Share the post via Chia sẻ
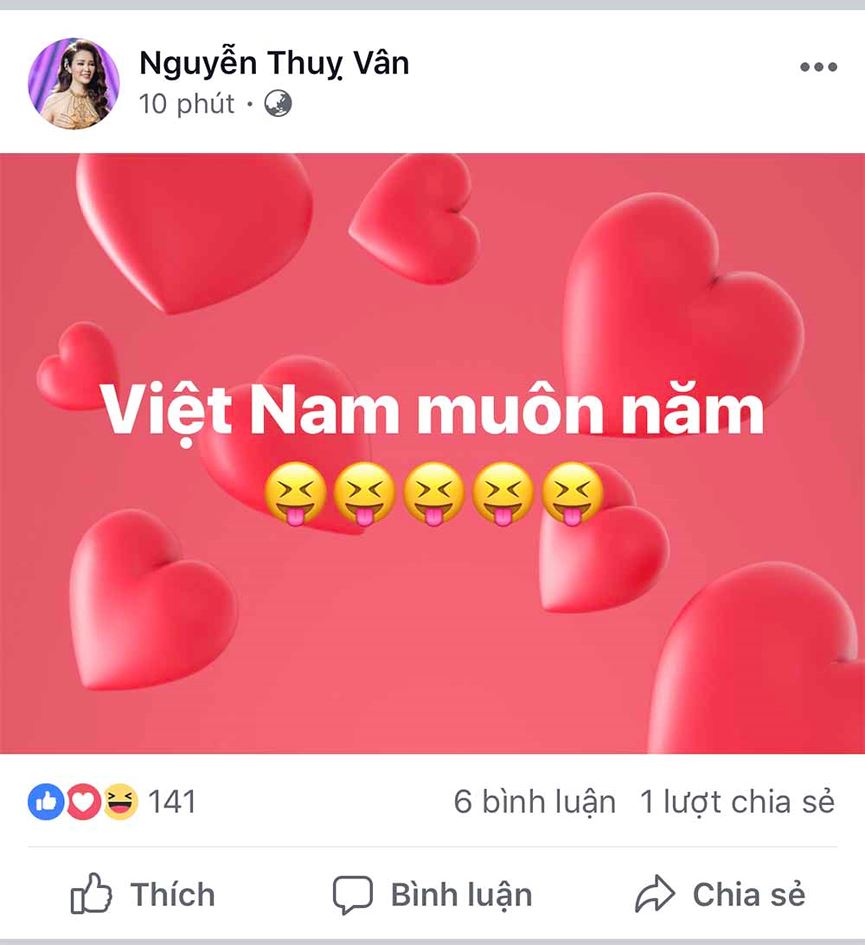865x945 pixels. (x=720, y=894)
